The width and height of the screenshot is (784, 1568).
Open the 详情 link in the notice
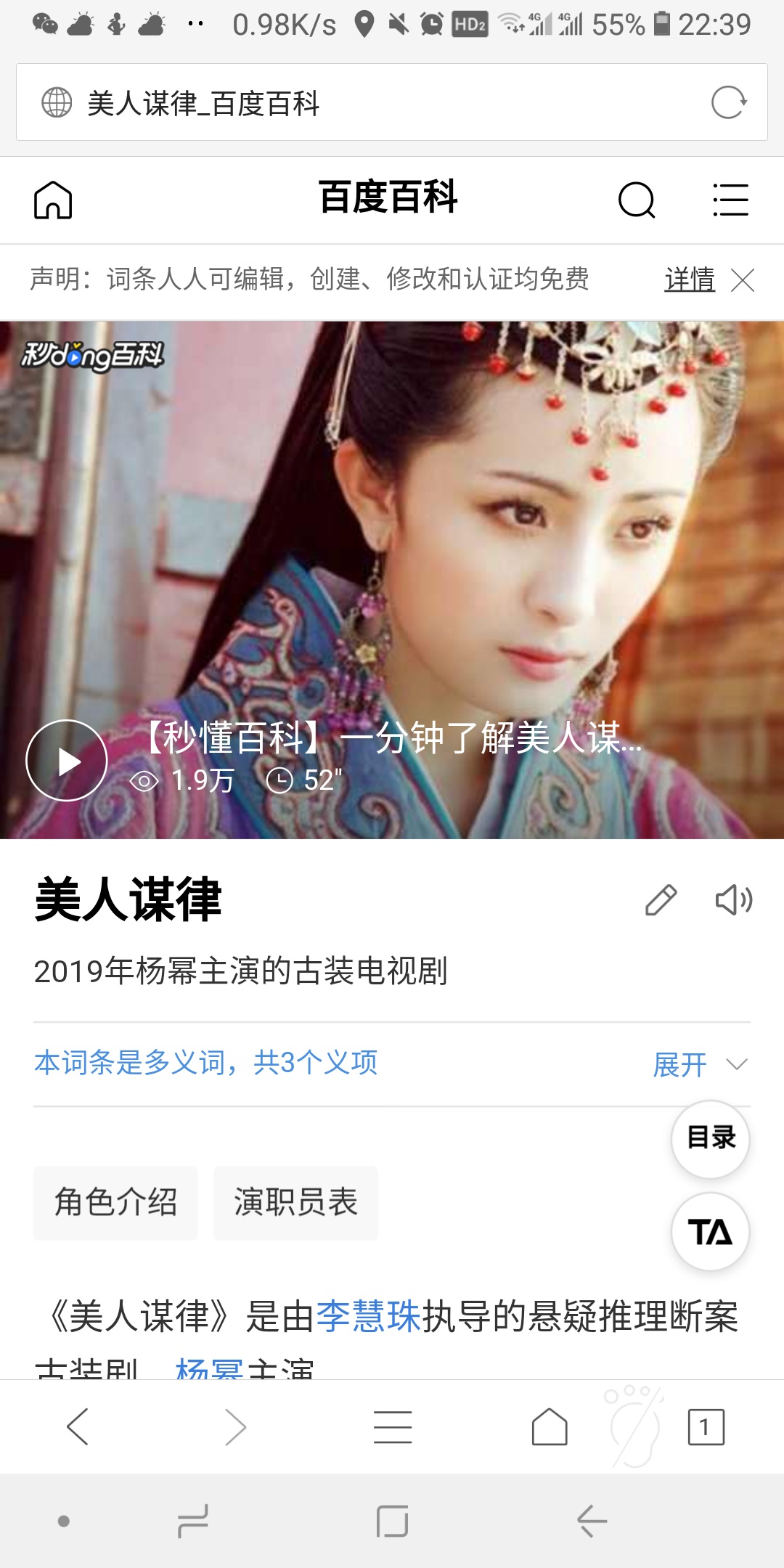pyautogui.click(x=690, y=279)
